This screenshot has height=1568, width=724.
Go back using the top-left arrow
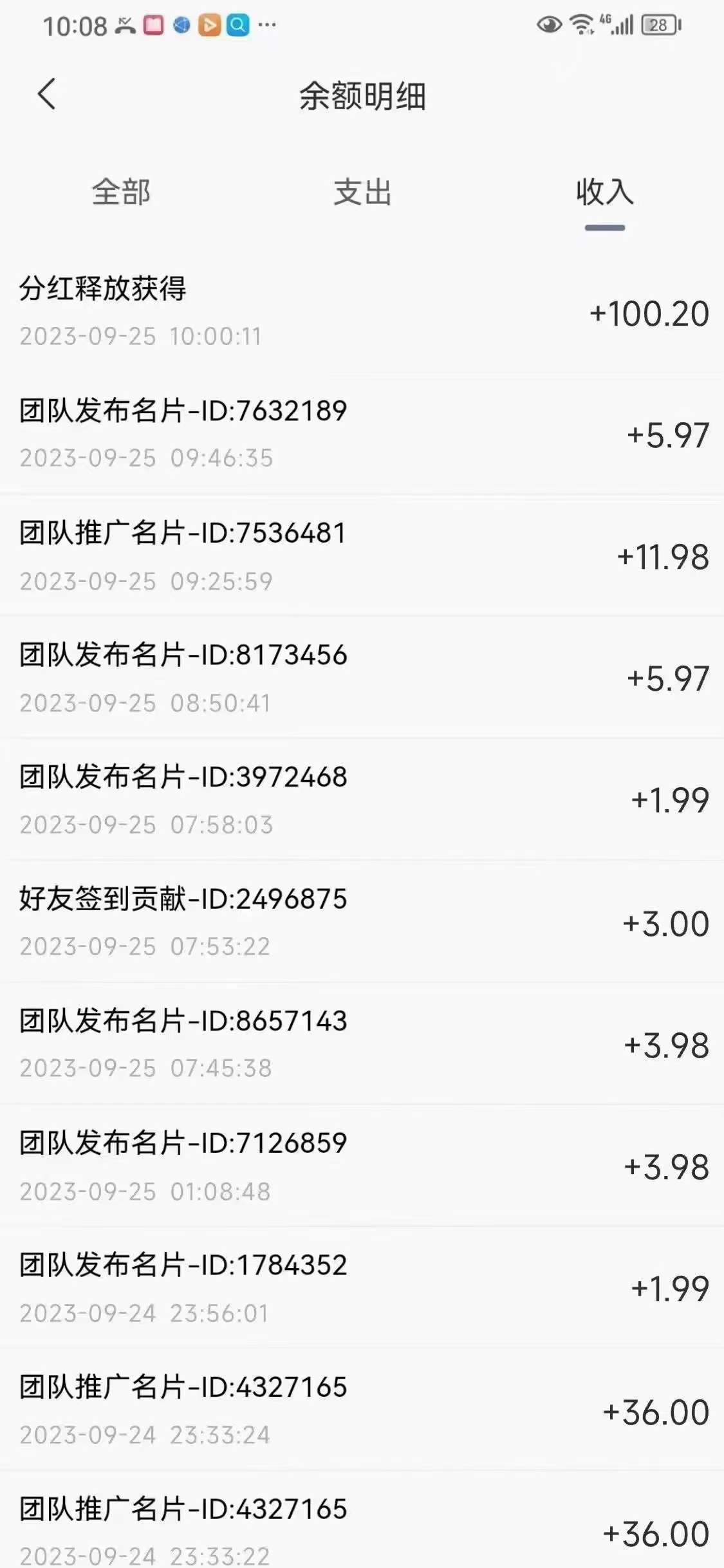coord(47,95)
